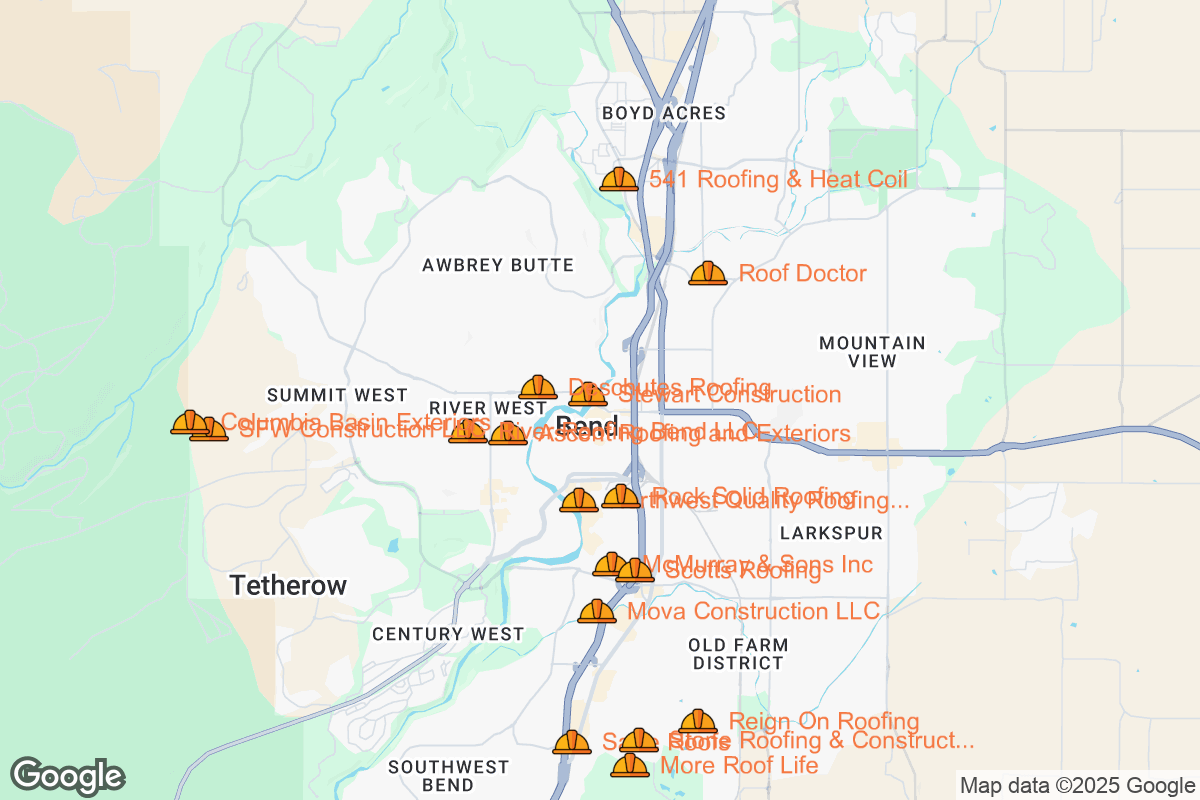
Task: Select the Rock Solid Roofing pin
Action: [x=621, y=497]
